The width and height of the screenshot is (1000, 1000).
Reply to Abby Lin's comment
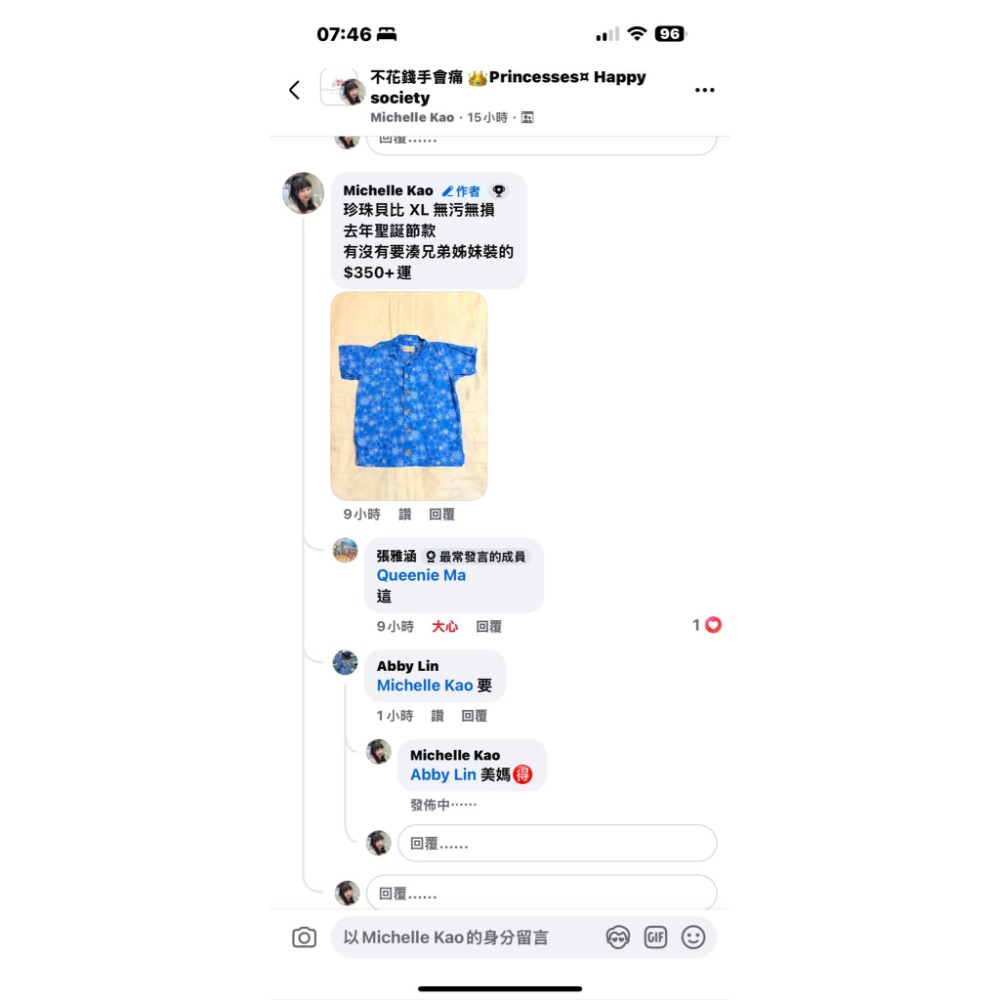coord(474,716)
